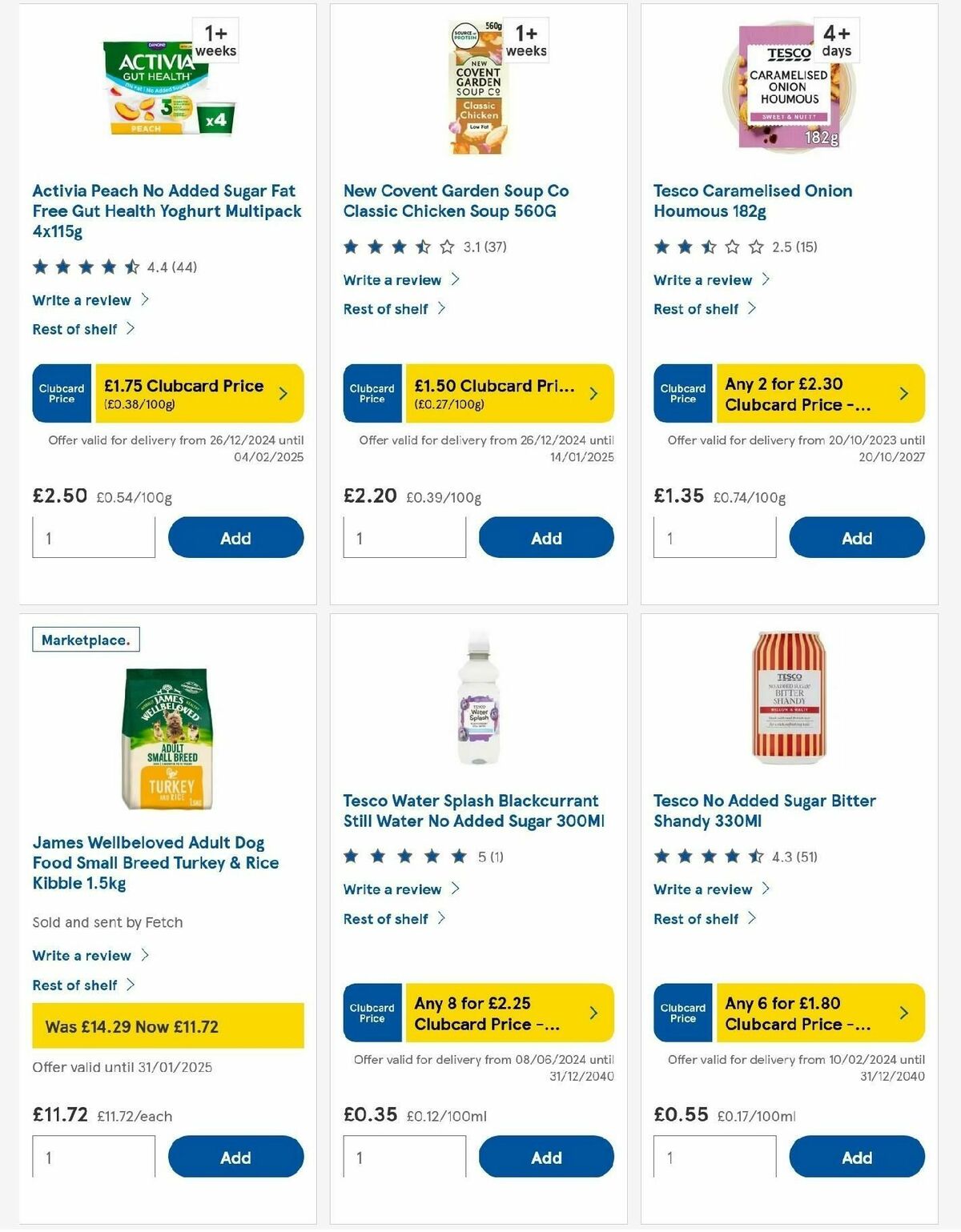Viewport: 961px width, 1232px height.
Task: Add the Tesco Caramelised Onion Houmous to basket
Action: click(x=856, y=537)
